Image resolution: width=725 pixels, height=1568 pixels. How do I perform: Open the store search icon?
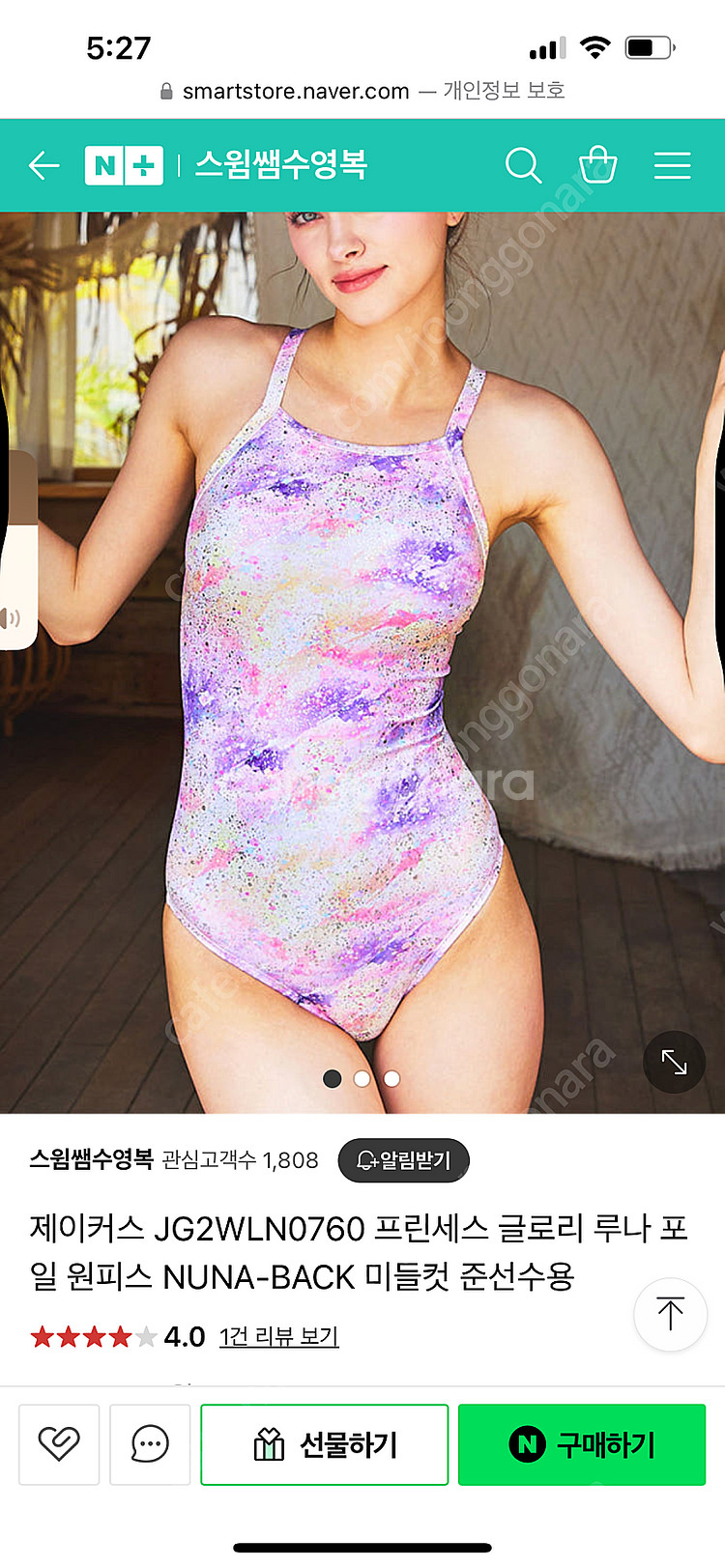point(523,165)
